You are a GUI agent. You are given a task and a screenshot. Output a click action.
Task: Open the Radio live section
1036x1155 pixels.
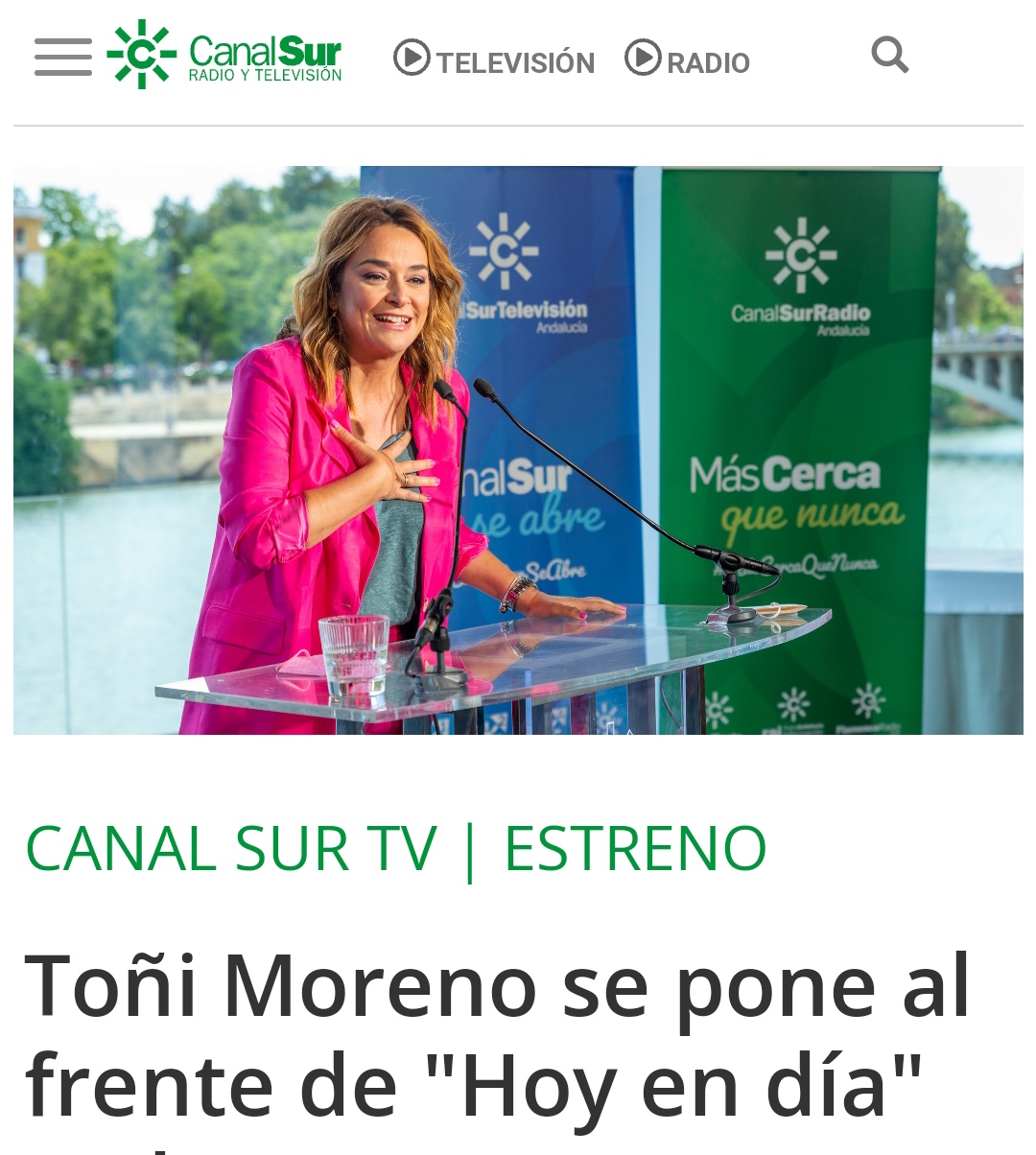[688, 60]
